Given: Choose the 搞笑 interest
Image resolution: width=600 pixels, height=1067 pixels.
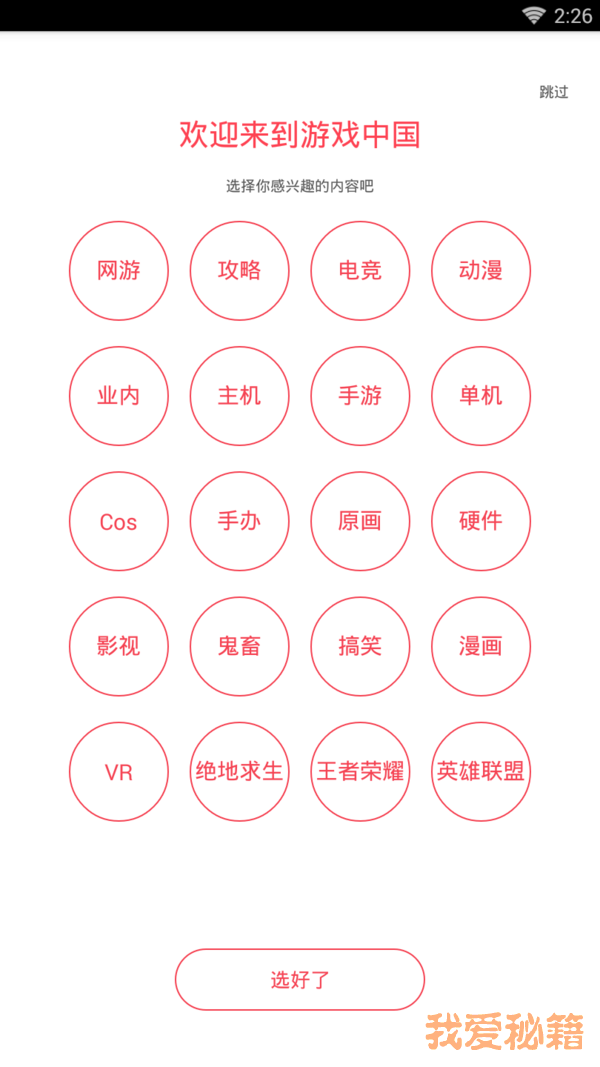Looking at the screenshot, I should 360,646.
